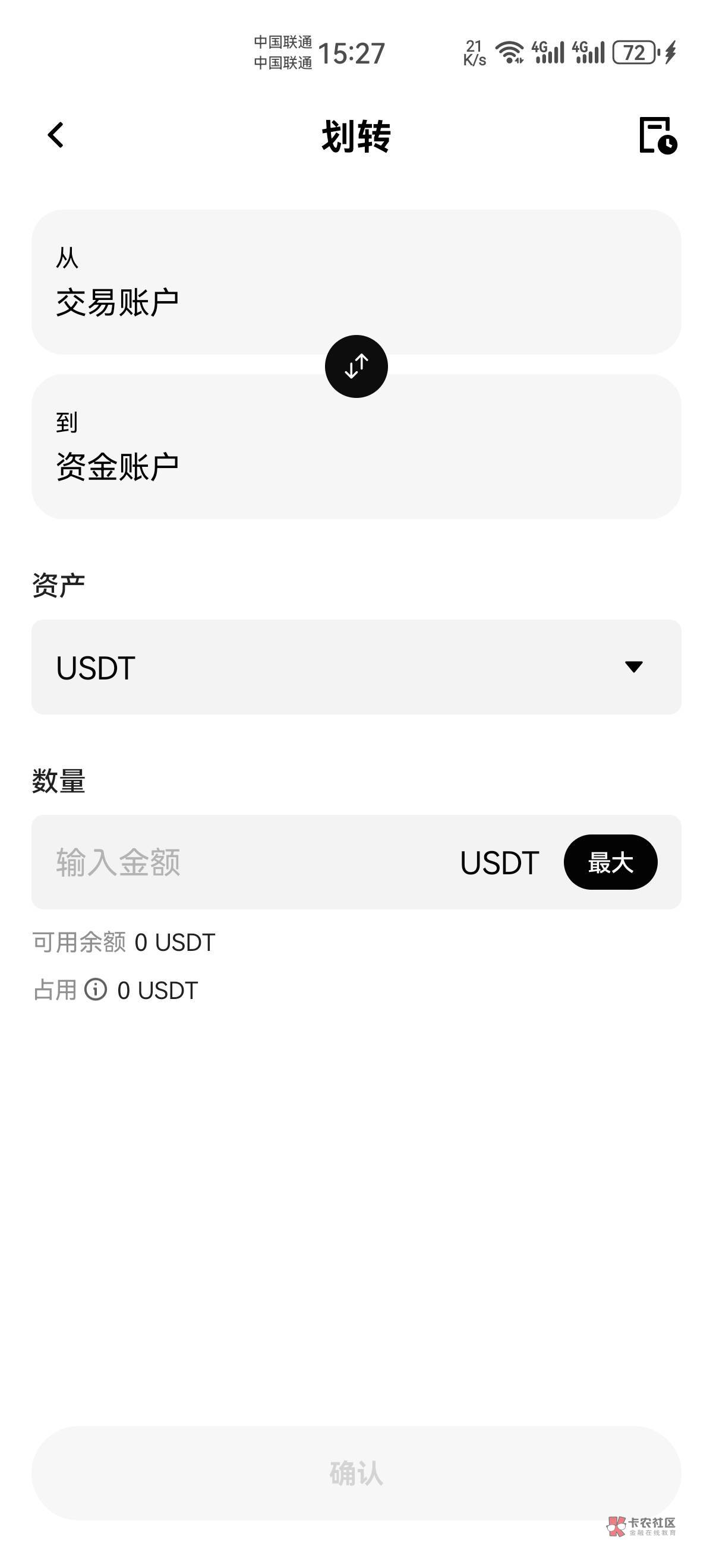The width and height of the screenshot is (713, 1568).
Task: View info about 占用 amount
Action: pos(96,990)
